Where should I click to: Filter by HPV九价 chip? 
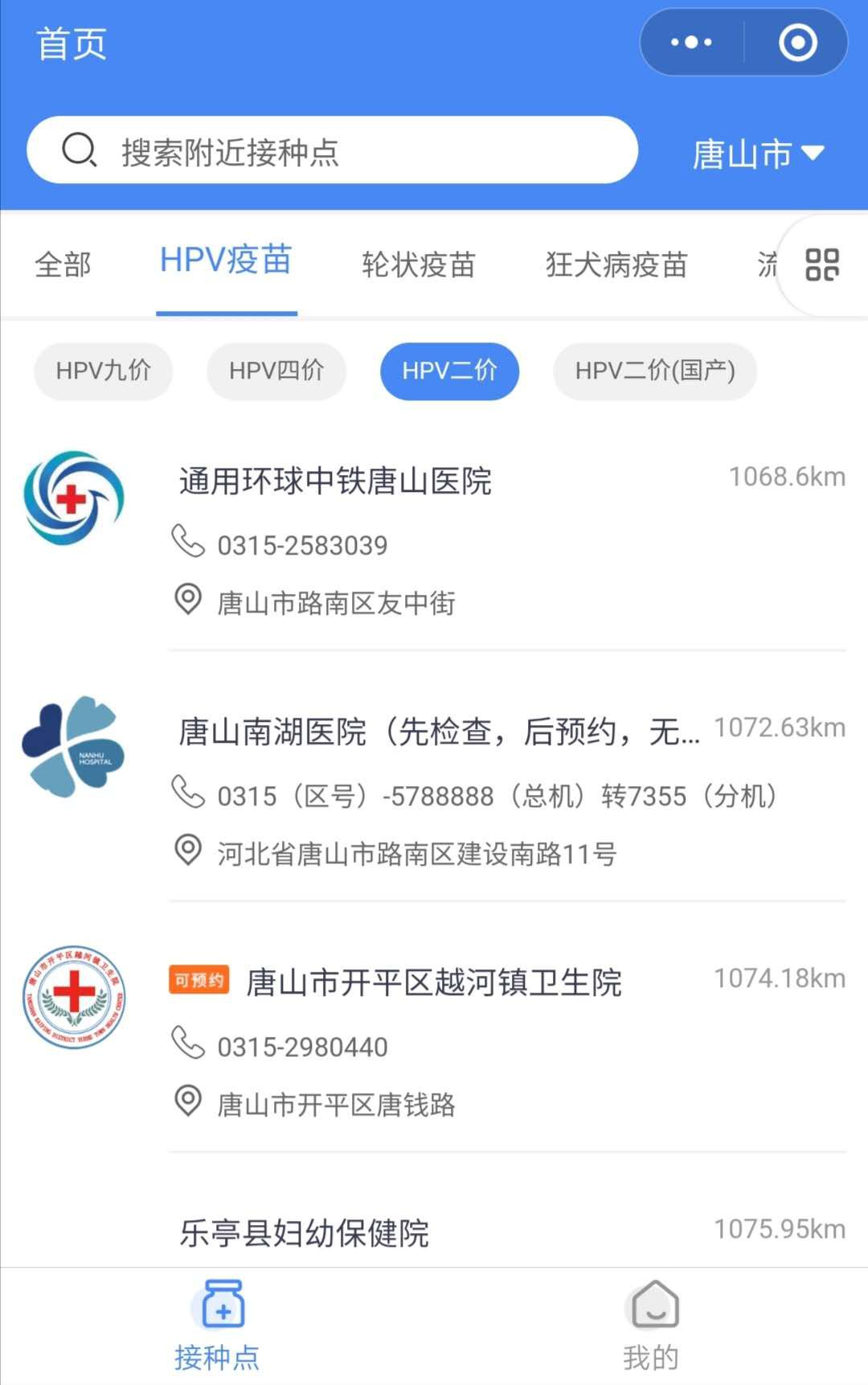click(x=104, y=371)
